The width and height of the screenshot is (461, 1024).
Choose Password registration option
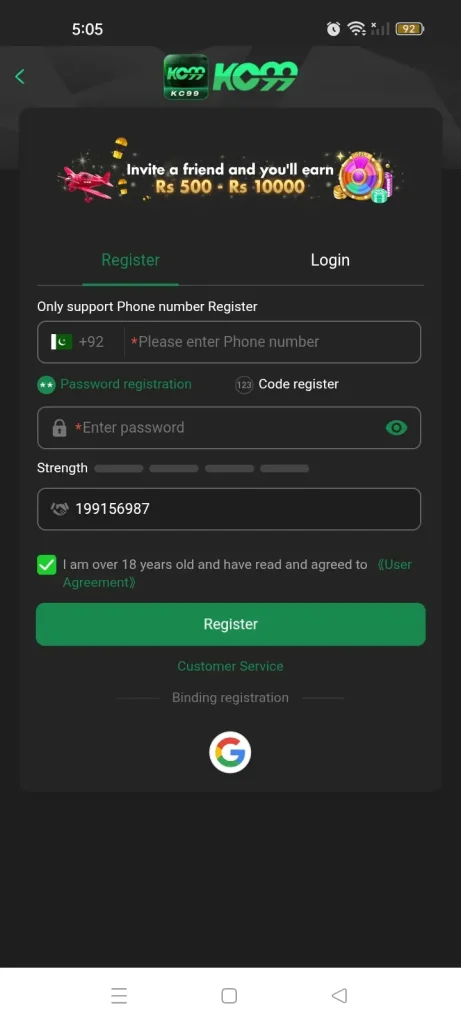tap(115, 385)
